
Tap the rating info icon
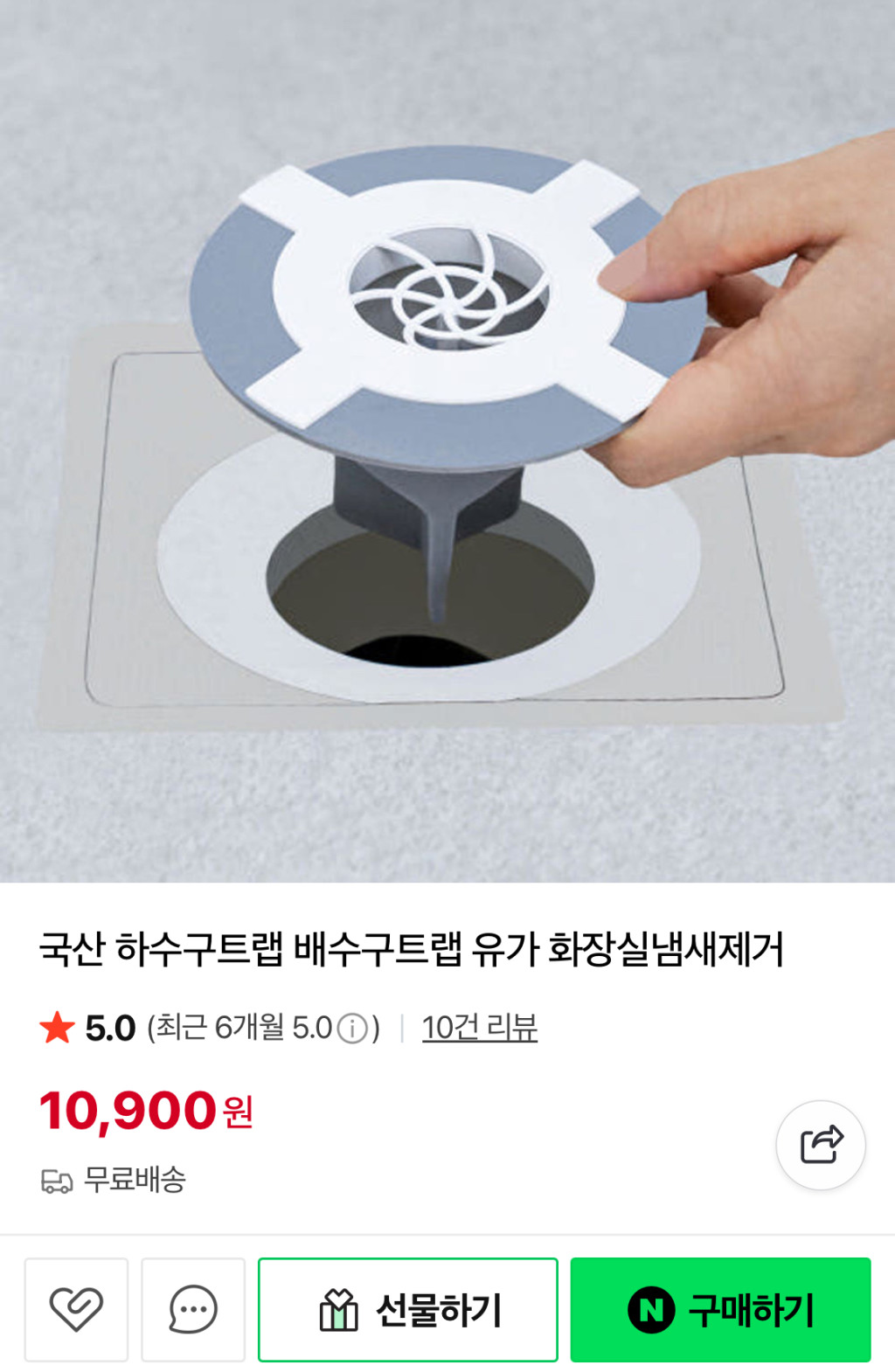click(352, 1029)
